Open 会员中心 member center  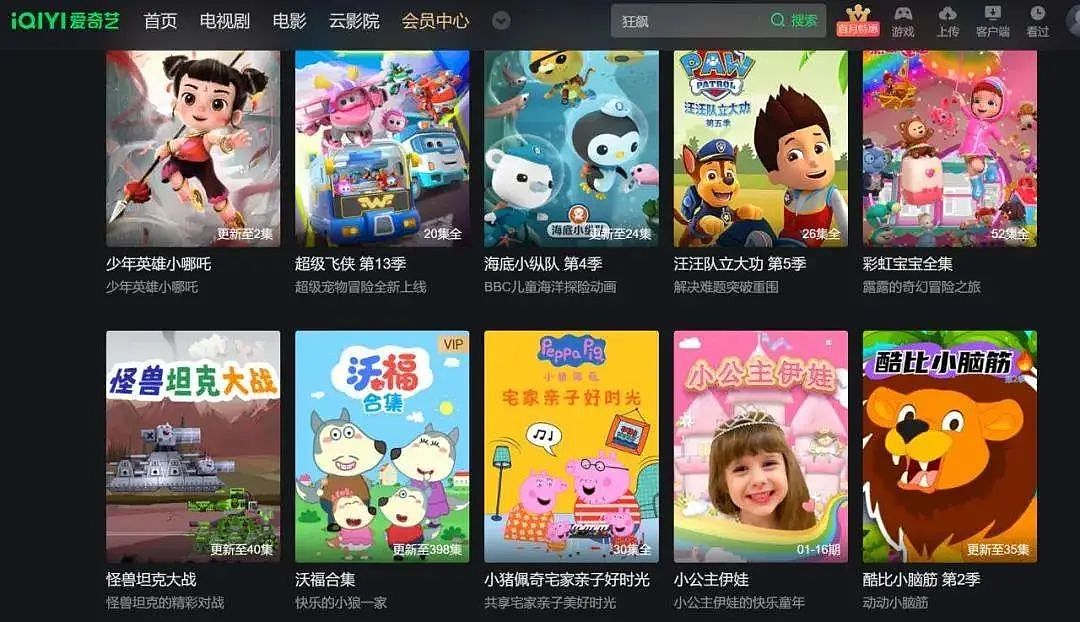(x=435, y=21)
